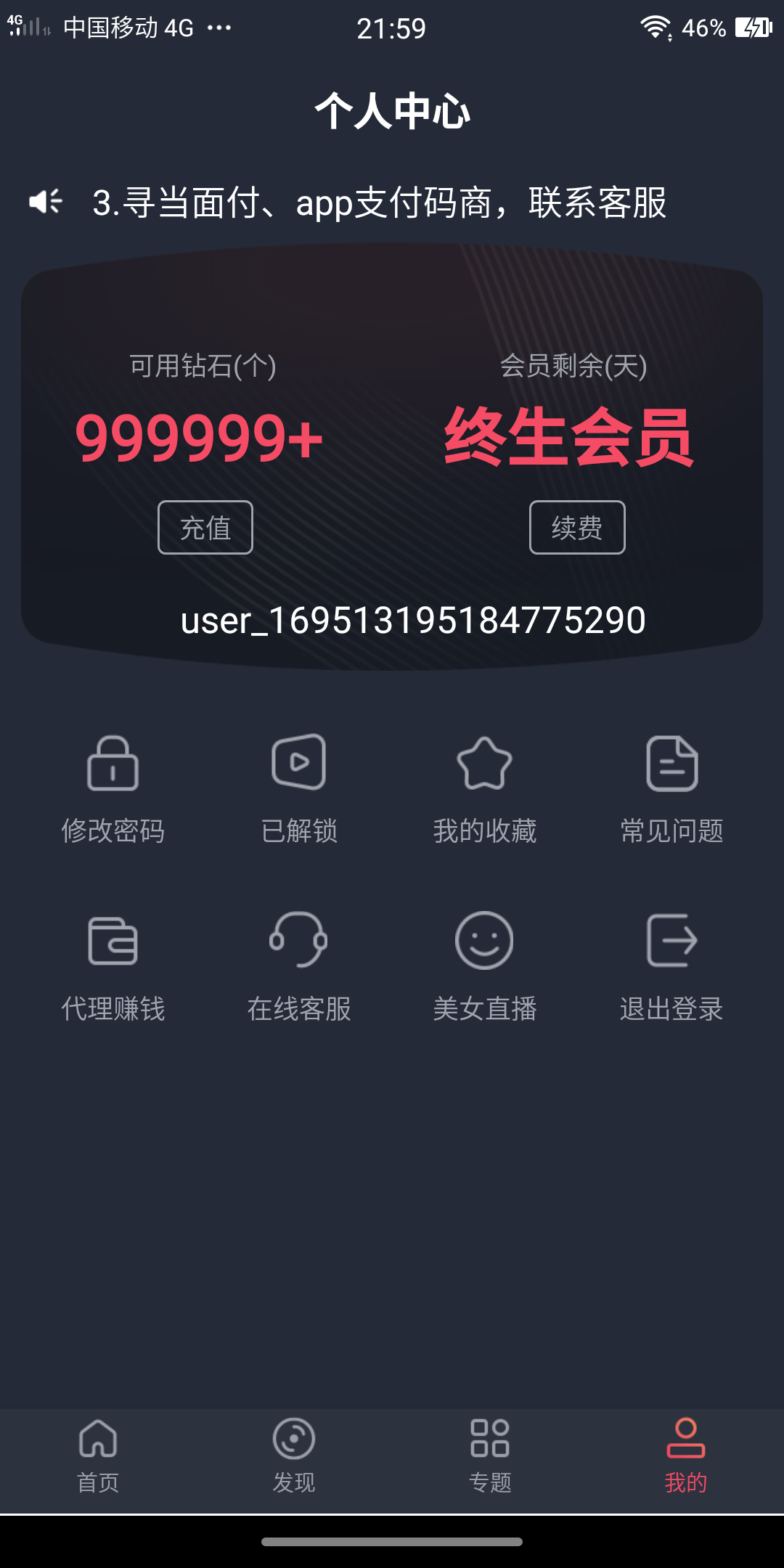
Task: Switch to the 专题 topics tab
Action: (490, 1455)
